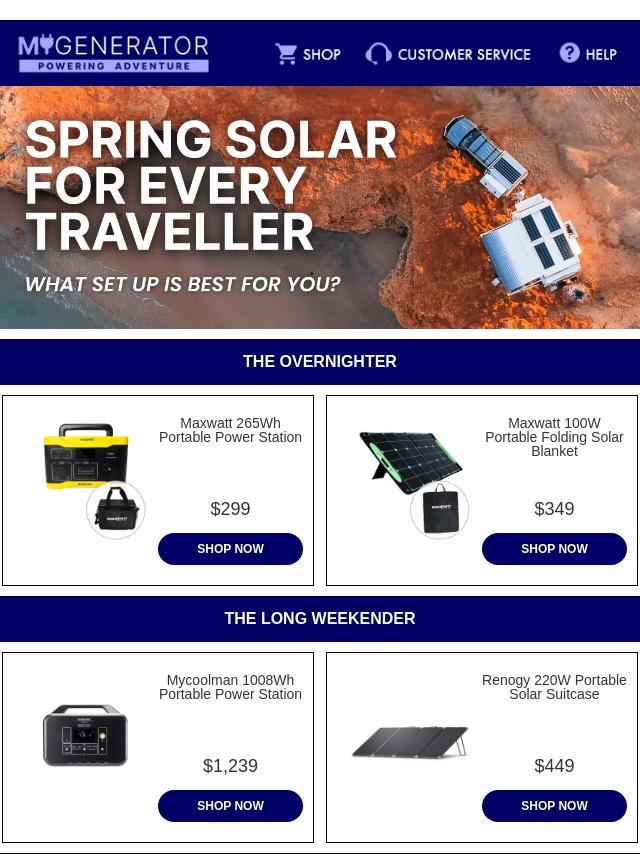640x854 pixels.
Task: Open Maxwatt 265Wh Power Station product image
Action: tap(88, 480)
